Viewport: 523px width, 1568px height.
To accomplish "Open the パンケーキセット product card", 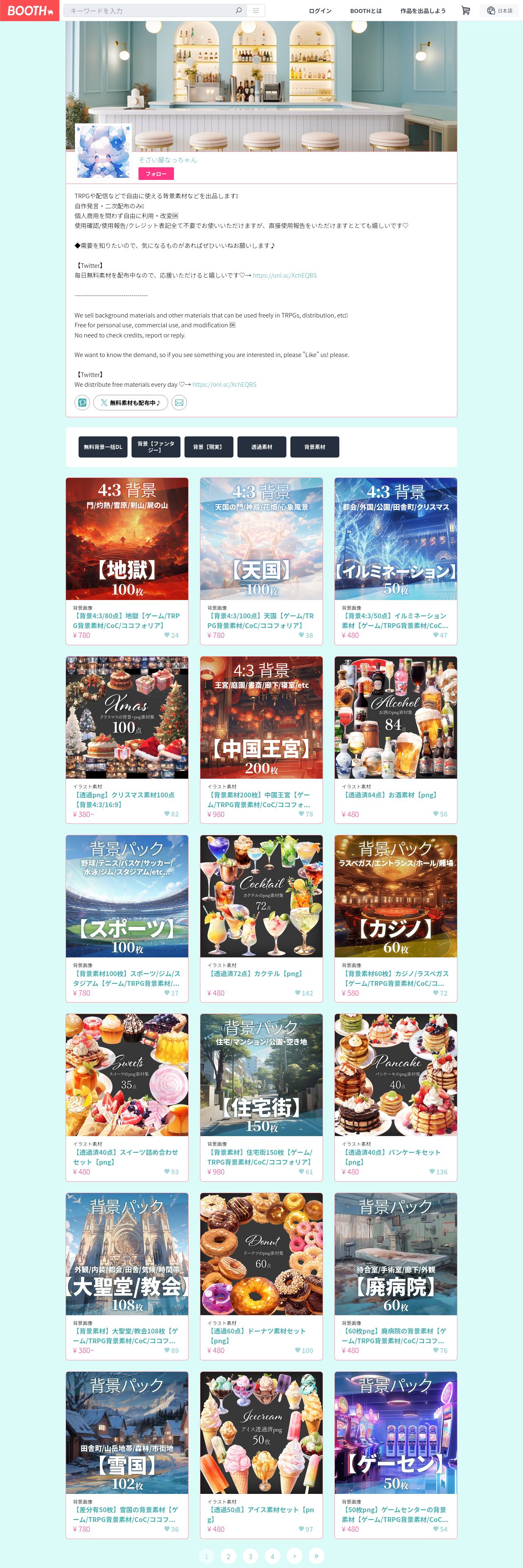I will click(x=395, y=1075).
